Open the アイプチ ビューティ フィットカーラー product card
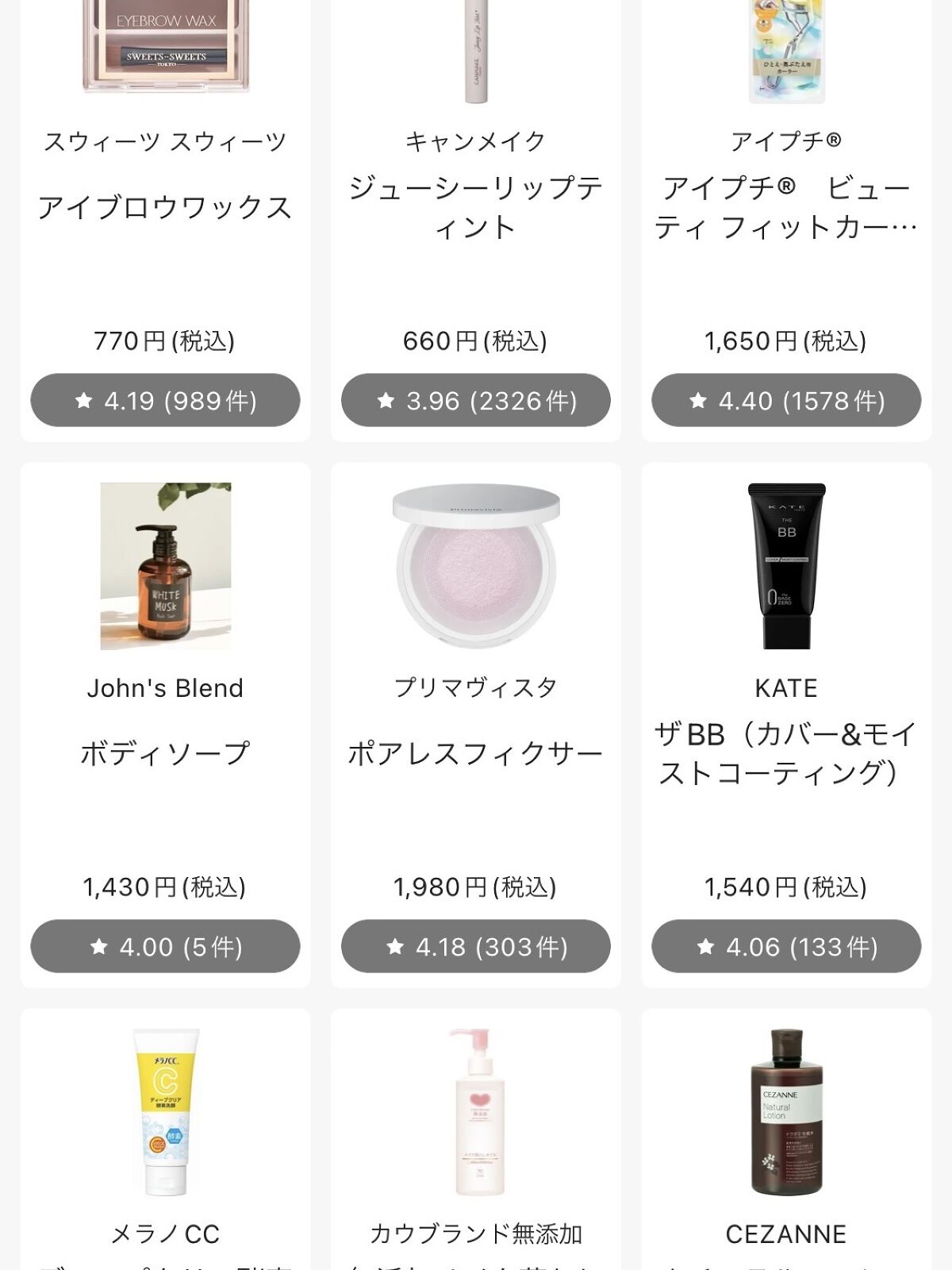952x1270 pixels. pos(785,206)
